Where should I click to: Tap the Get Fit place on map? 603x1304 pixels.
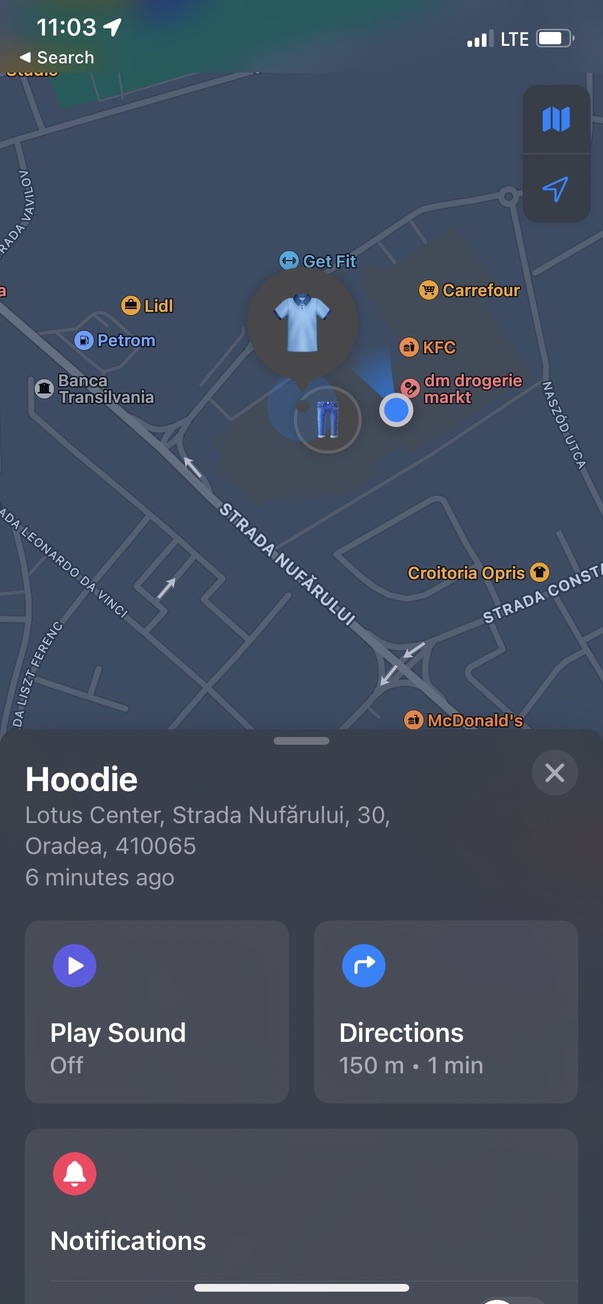(x=318, y=261)
